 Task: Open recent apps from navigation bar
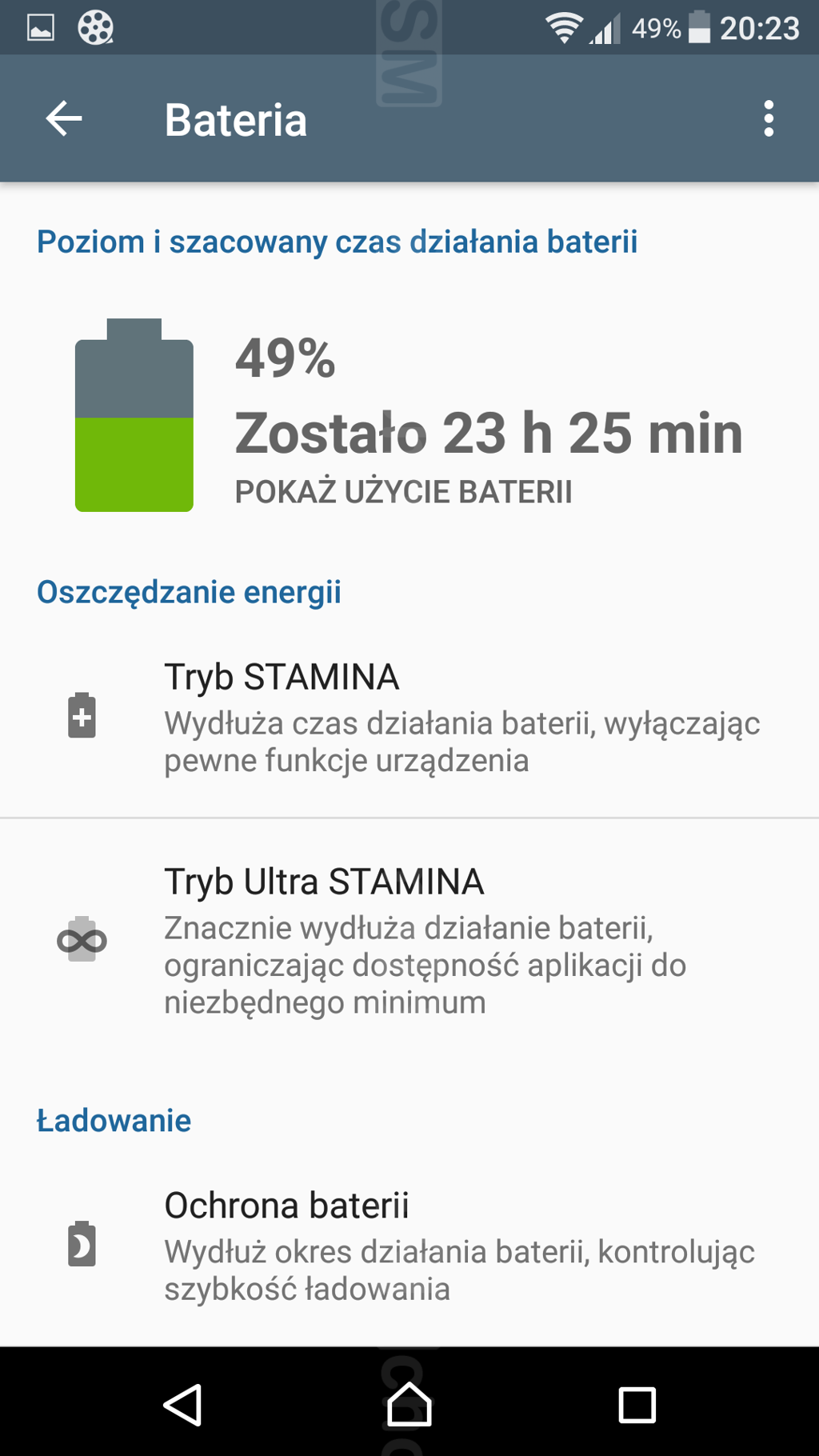click(637, 1405)
